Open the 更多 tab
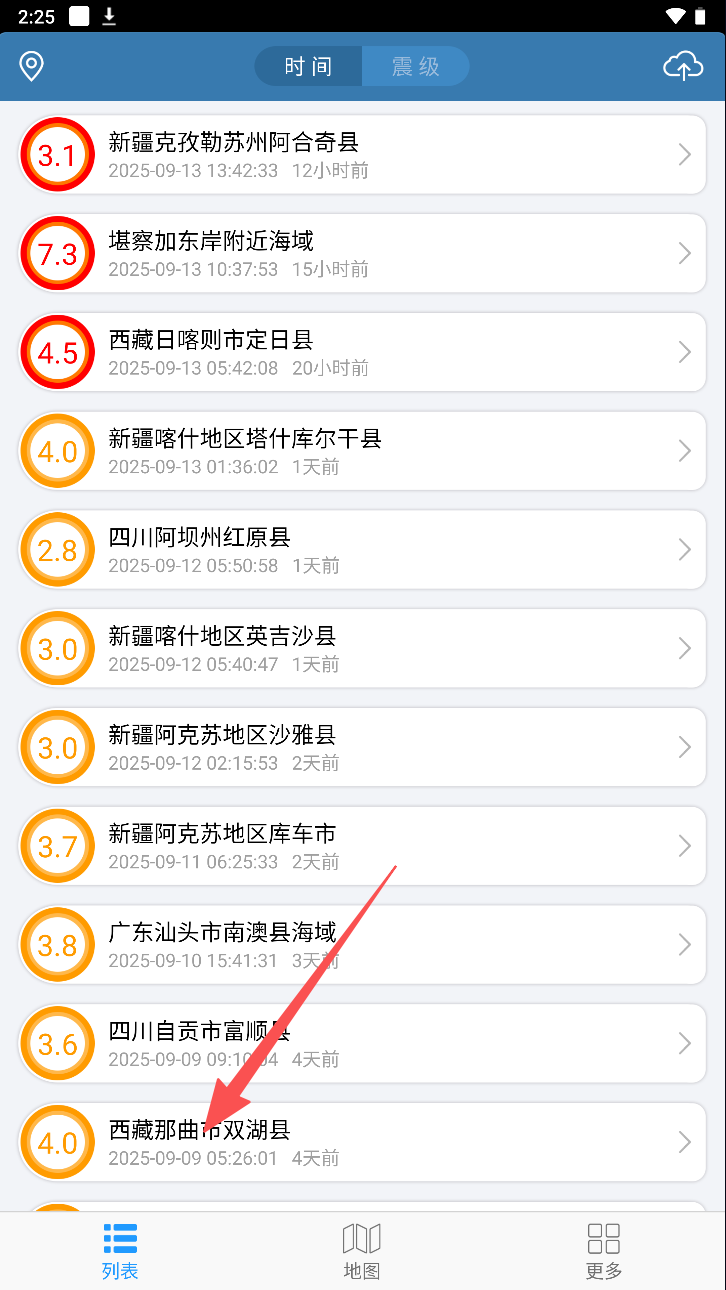726x1290 pixels. [x=604, y=1250]
